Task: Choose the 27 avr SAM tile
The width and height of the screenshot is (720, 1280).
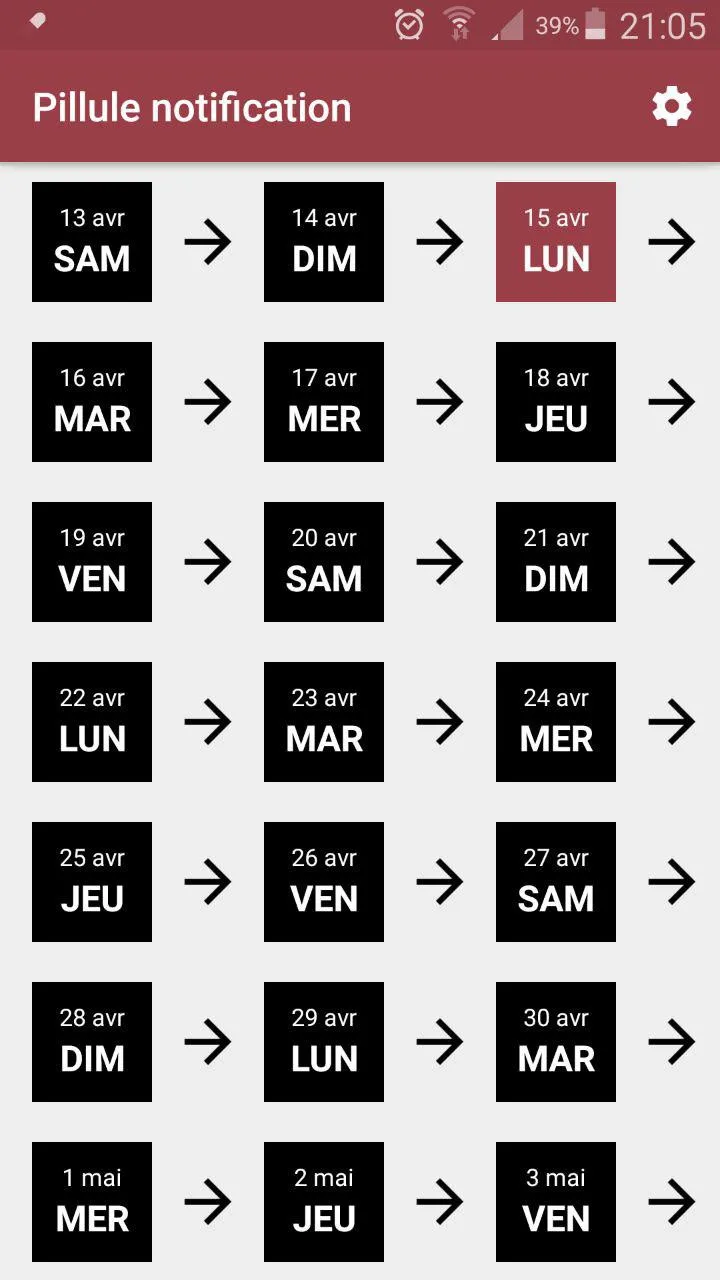Action: click(556, 882)
